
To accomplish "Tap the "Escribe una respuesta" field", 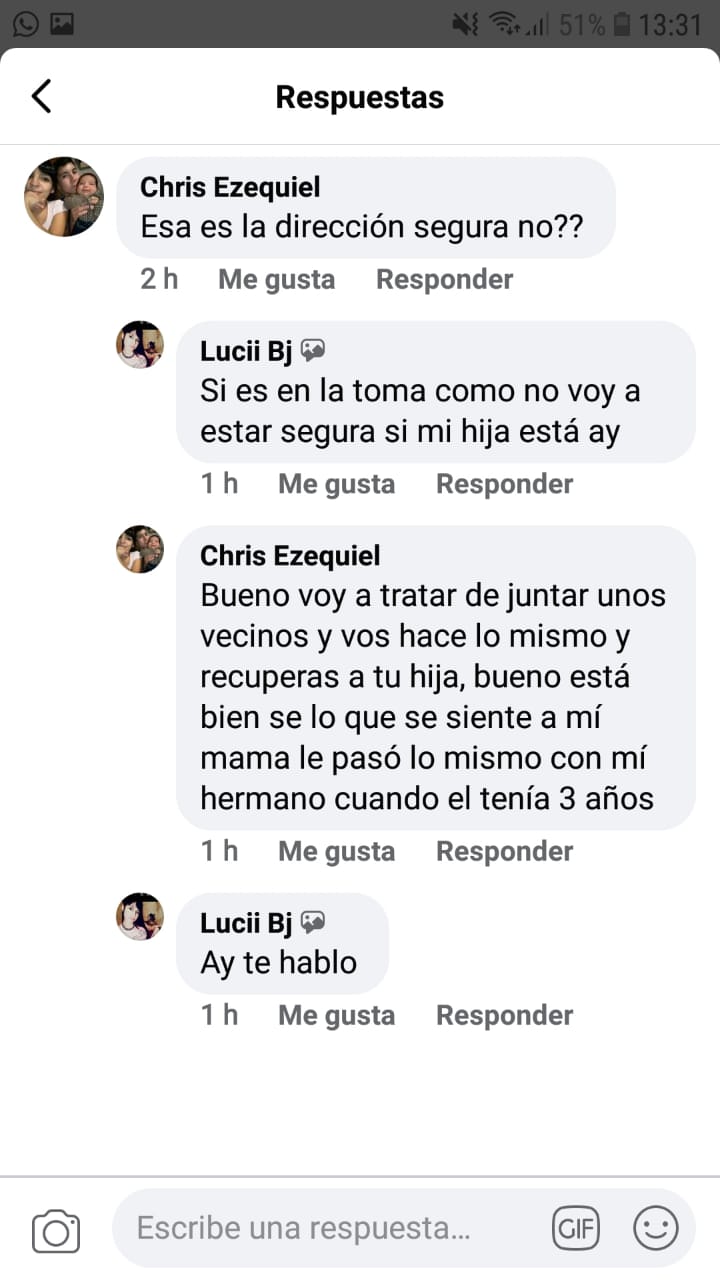I will [320, 1228].
